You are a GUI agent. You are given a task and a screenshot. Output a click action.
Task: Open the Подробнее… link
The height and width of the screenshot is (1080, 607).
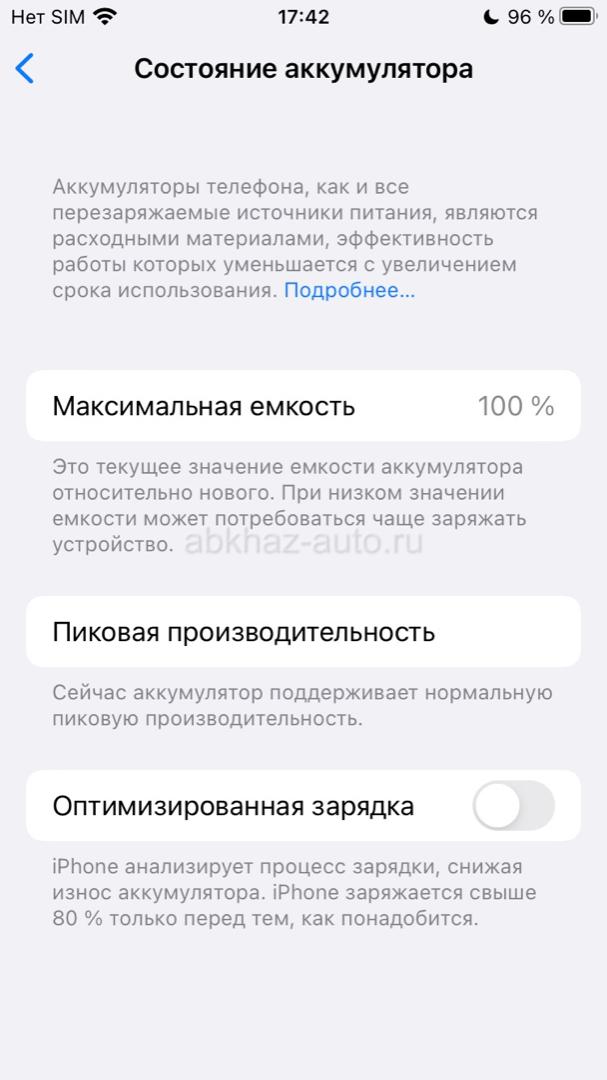coord(349,291)
